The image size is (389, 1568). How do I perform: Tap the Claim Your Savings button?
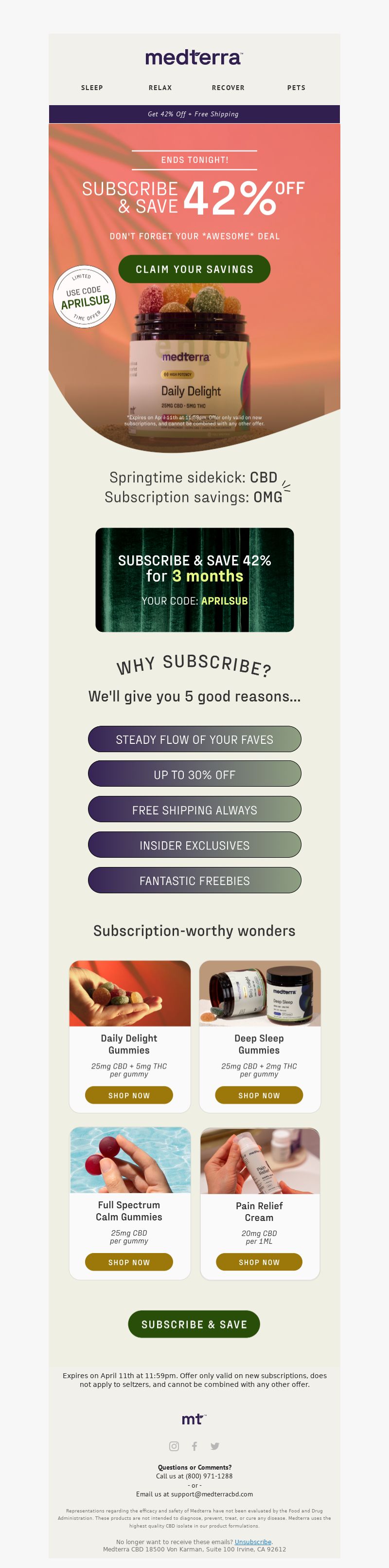click(x=194, y=269)
